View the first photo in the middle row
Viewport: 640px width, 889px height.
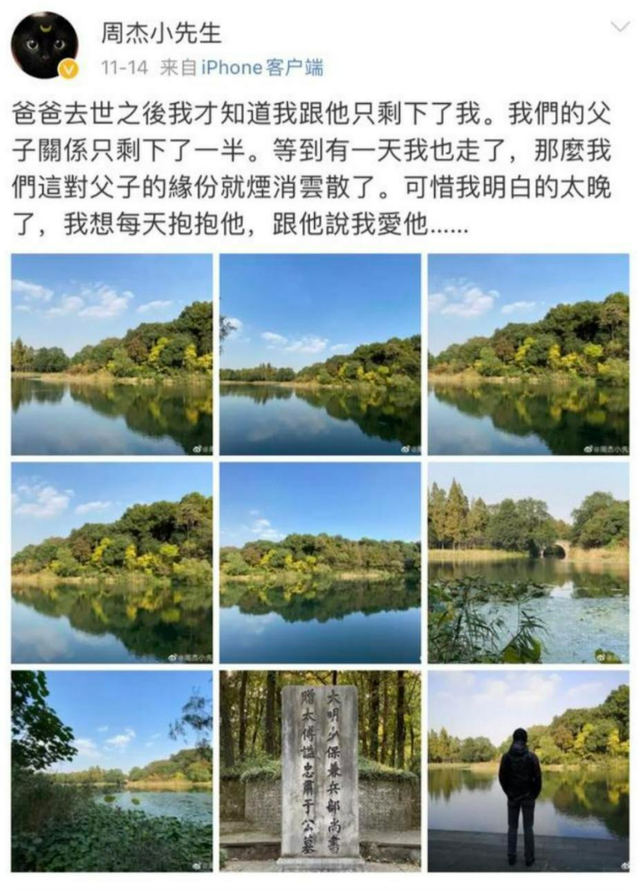pyautogui.click(x=112, y=562)
